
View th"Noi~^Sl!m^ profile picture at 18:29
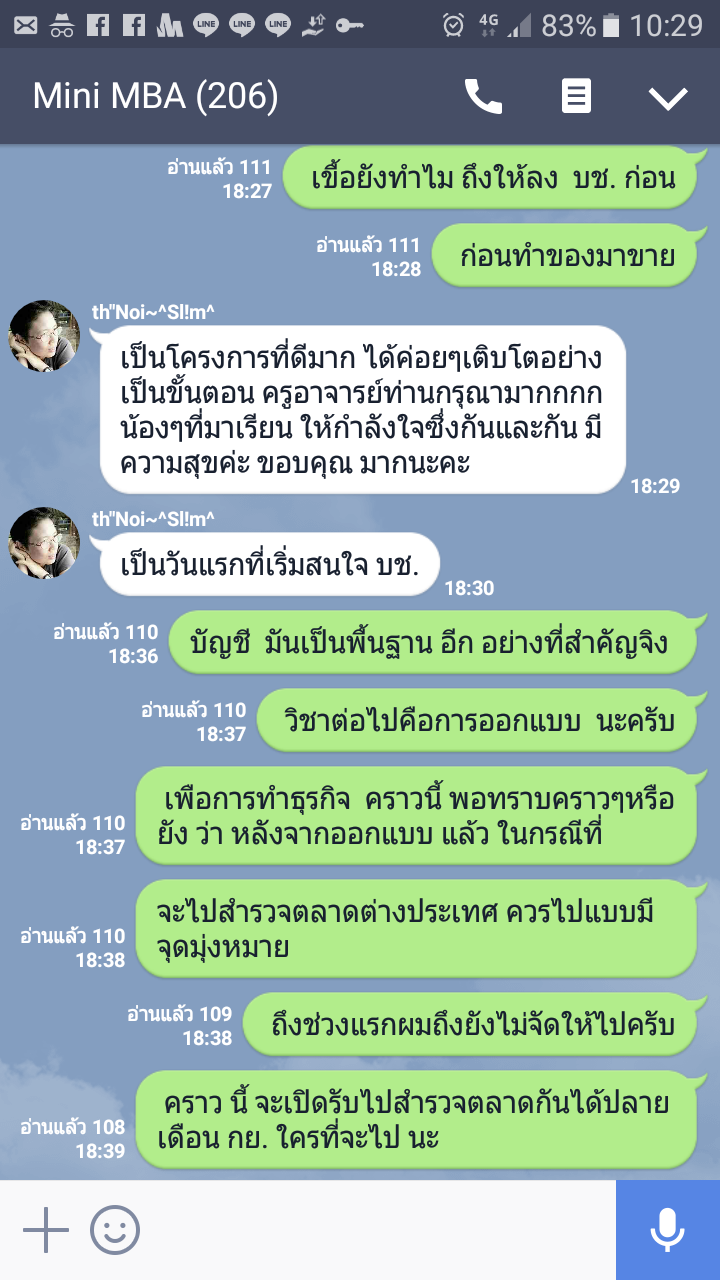click(45, 337)
